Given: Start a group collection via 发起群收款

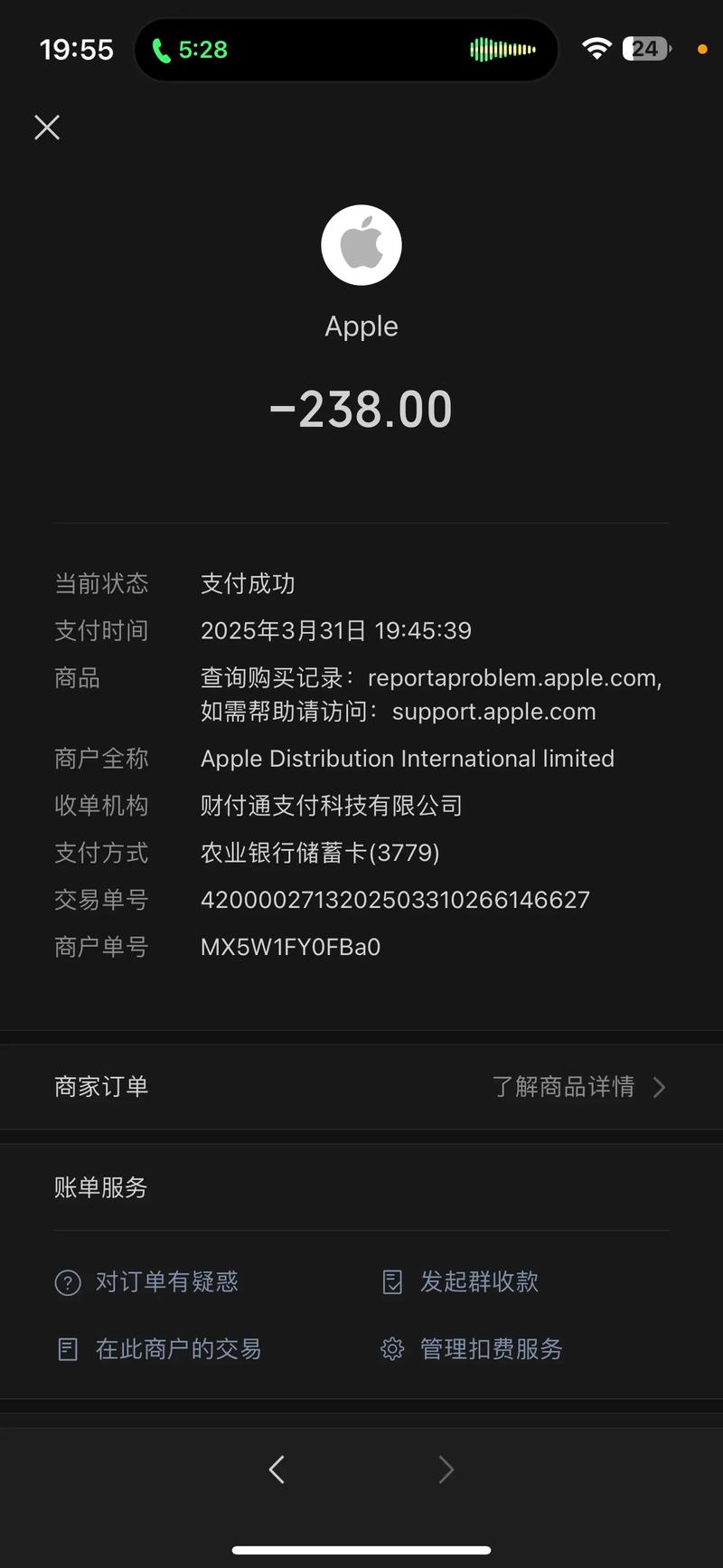Looking at the screenshot, I should coord(461,1281).
